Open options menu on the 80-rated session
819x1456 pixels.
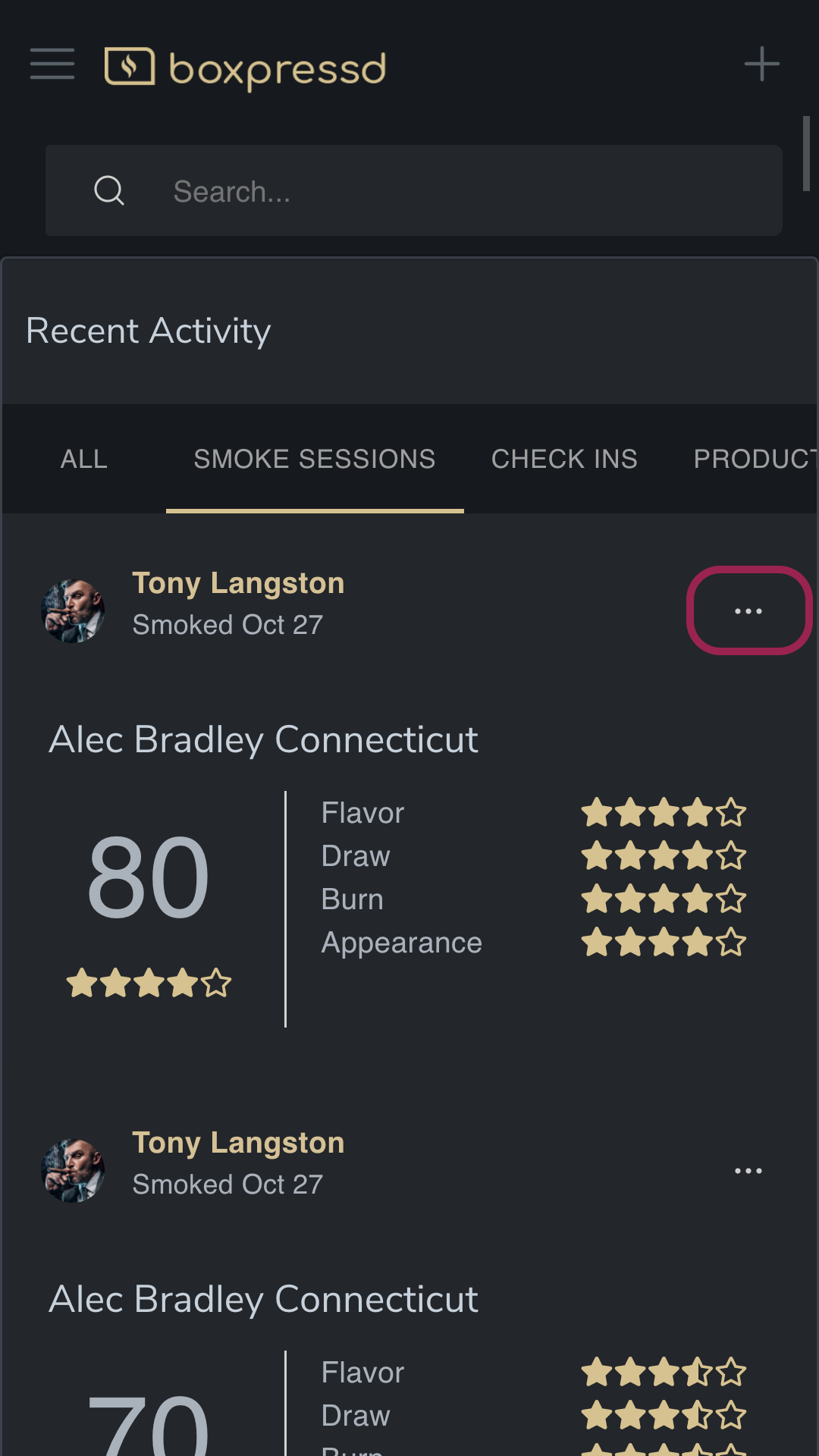point(748,610)
